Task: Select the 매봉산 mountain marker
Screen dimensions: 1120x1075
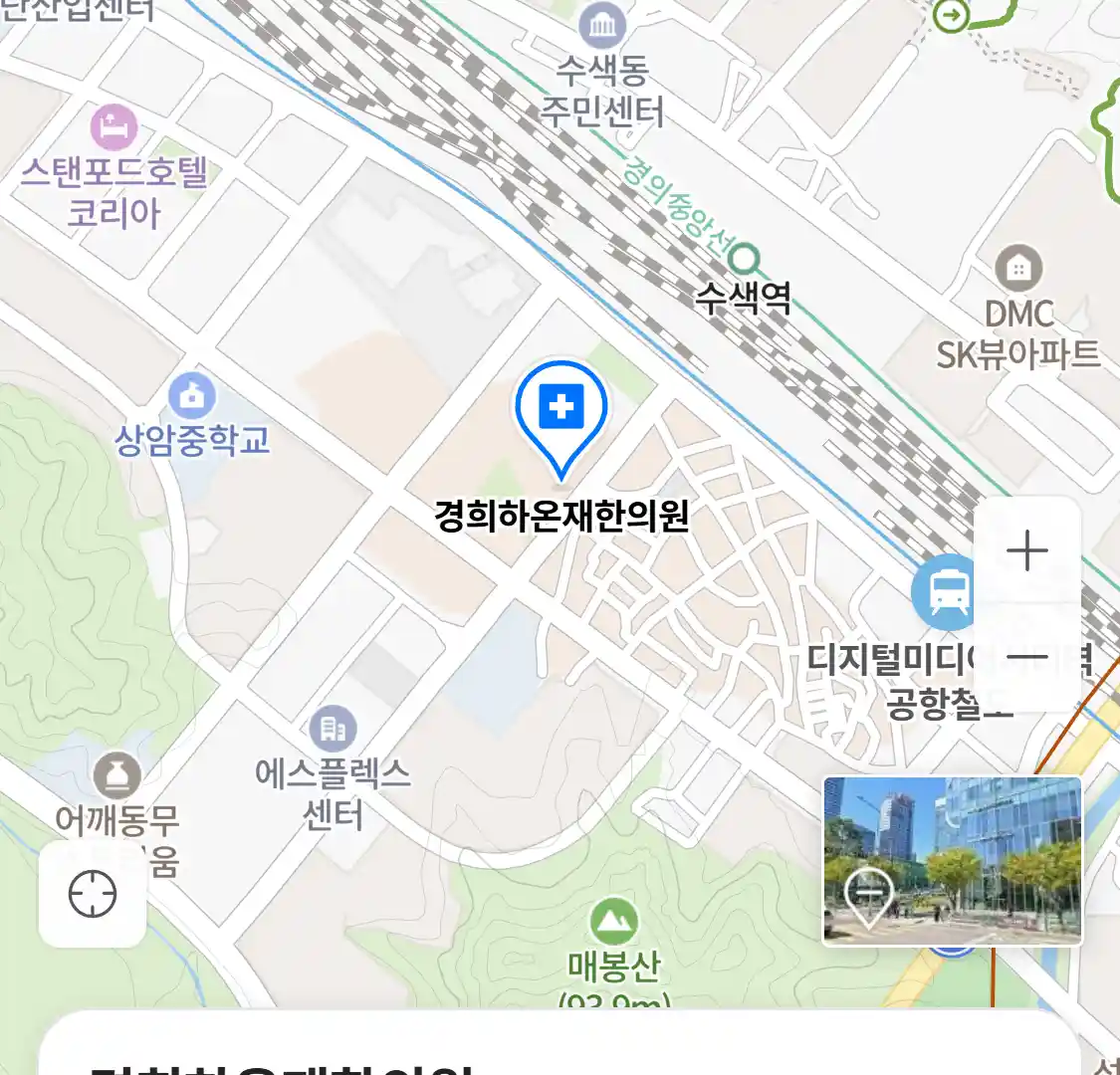Action: (613, 923)
